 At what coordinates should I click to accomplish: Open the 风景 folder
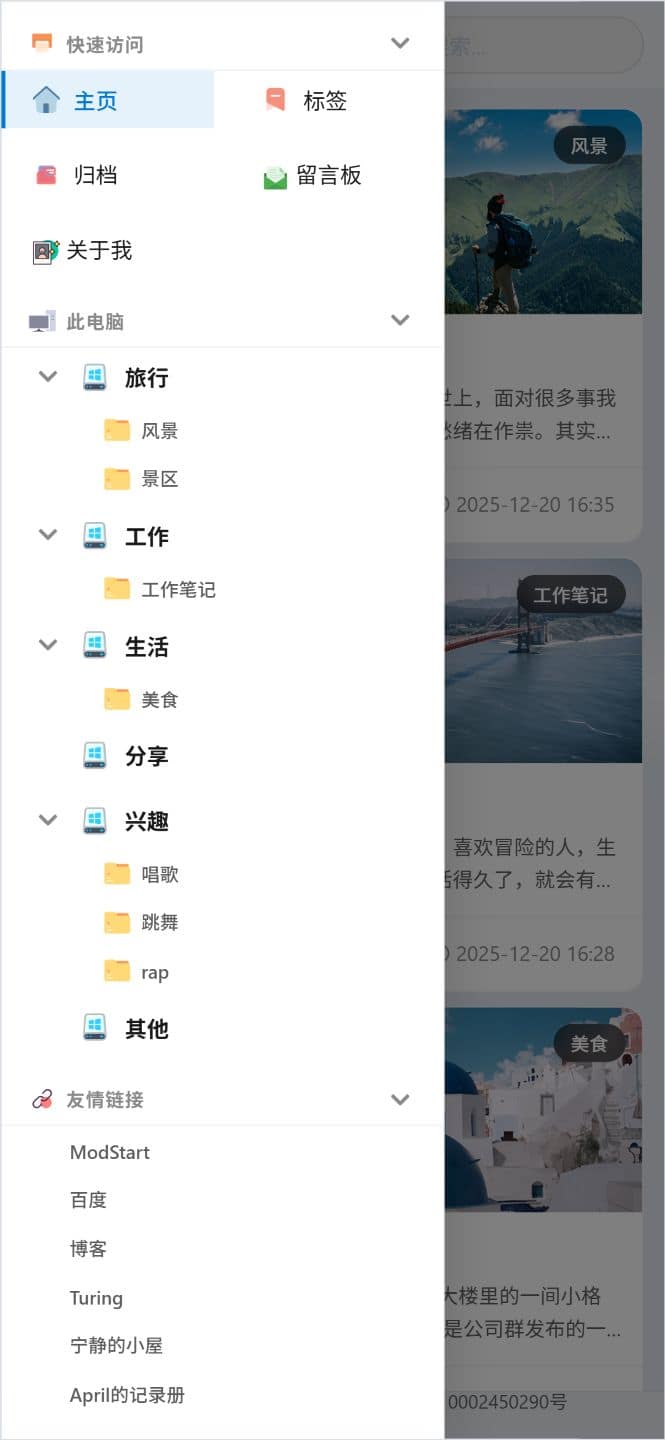(159, 431)
